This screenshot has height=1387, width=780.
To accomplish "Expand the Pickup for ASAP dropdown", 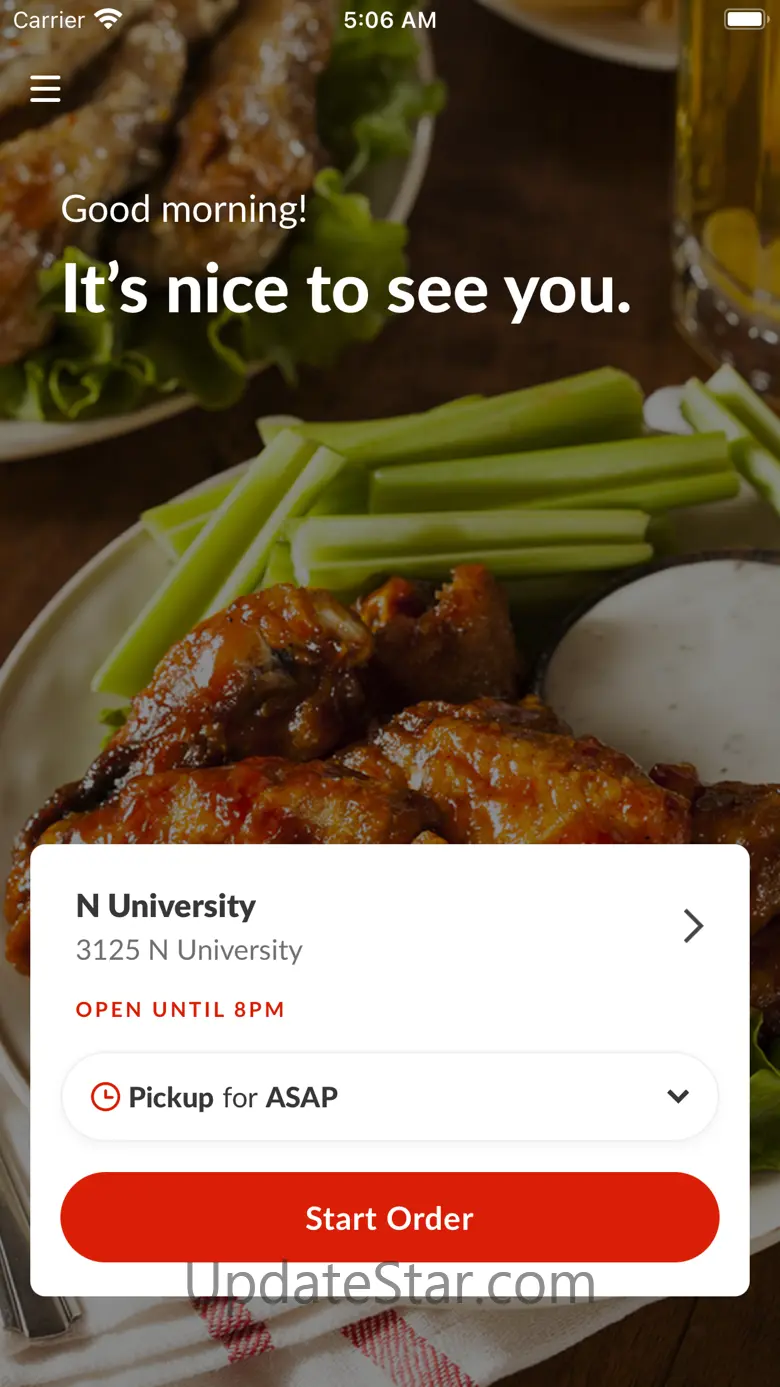I will click(678, 1096).
